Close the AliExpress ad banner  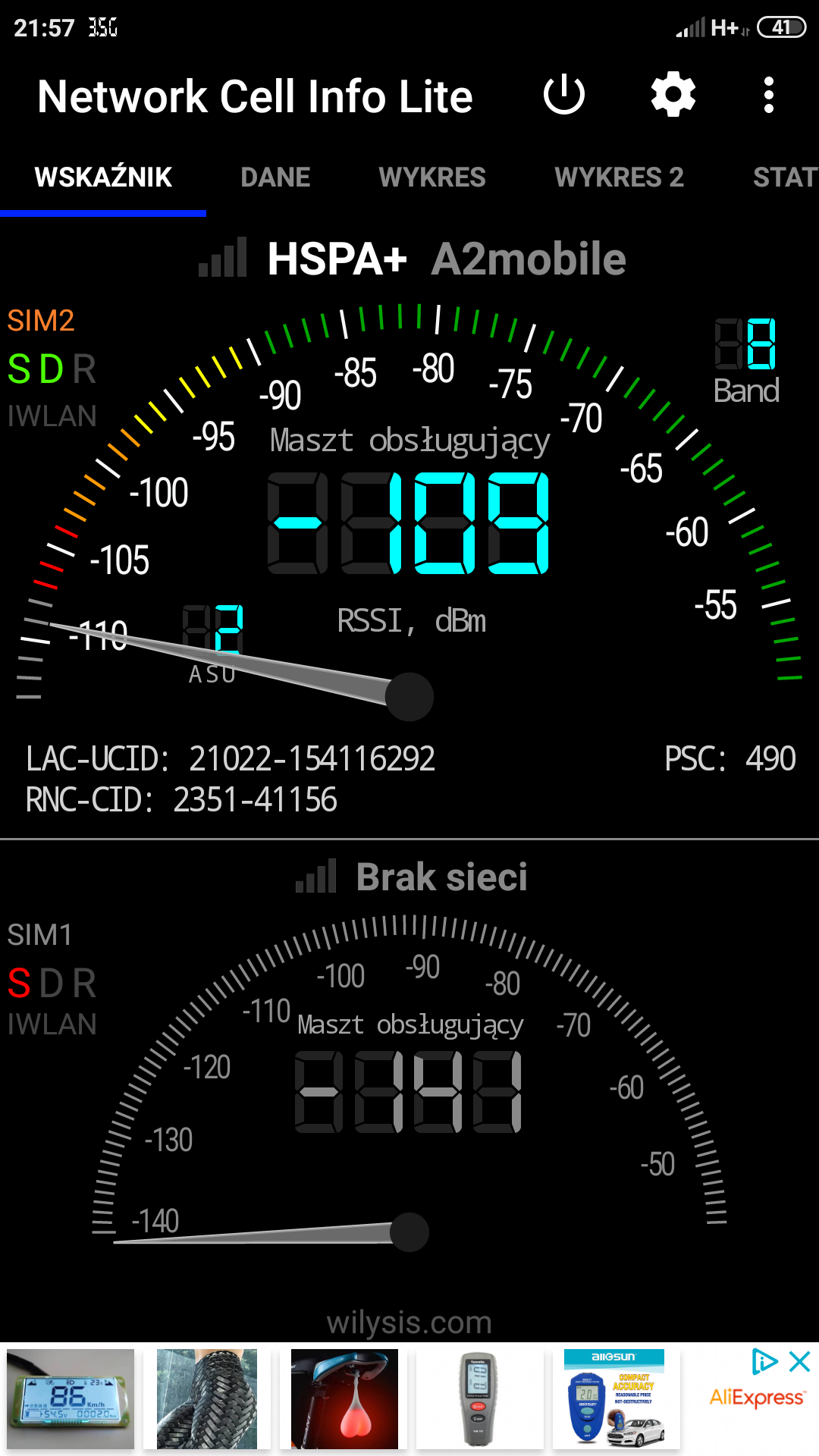(x=800, y=1362)
